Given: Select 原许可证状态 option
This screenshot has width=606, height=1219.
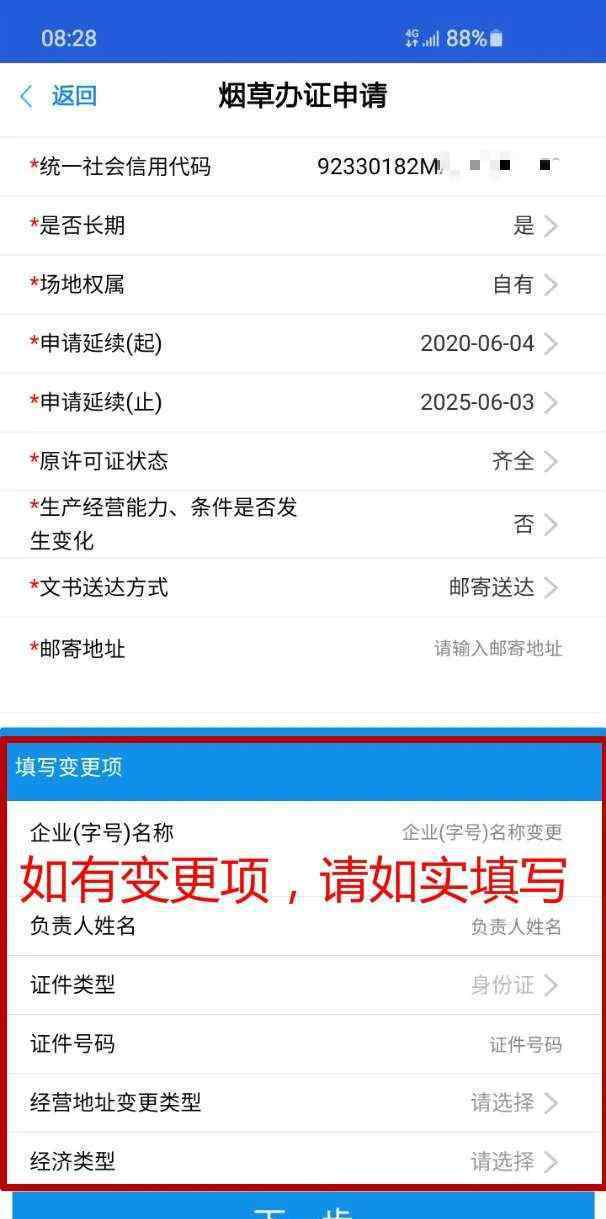Looking at the screenshot, I should [x=303, y=461].
